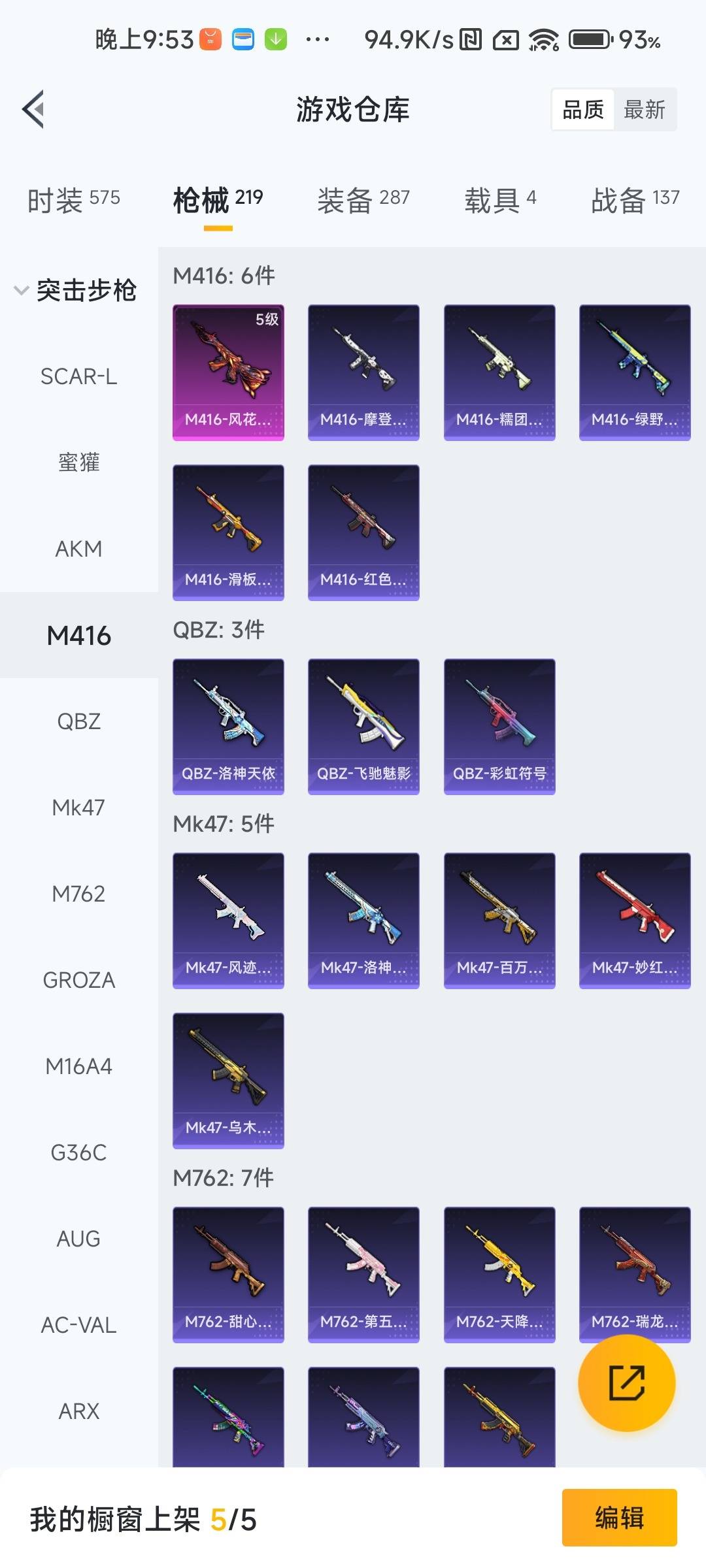View the M762-天降 skin

pyautogui.click(x=499, y=1275)
